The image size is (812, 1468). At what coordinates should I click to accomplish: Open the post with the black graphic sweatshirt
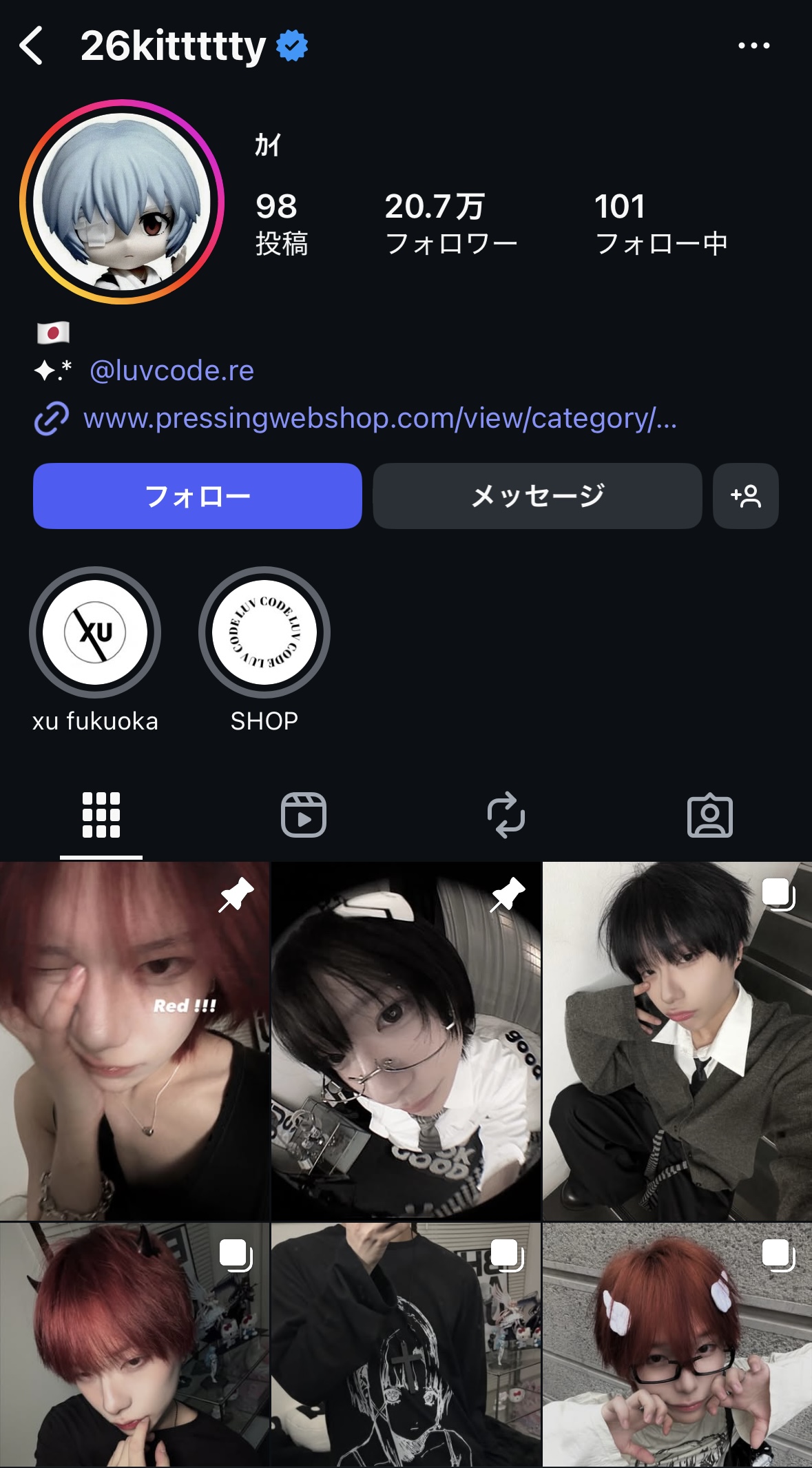406,1343
